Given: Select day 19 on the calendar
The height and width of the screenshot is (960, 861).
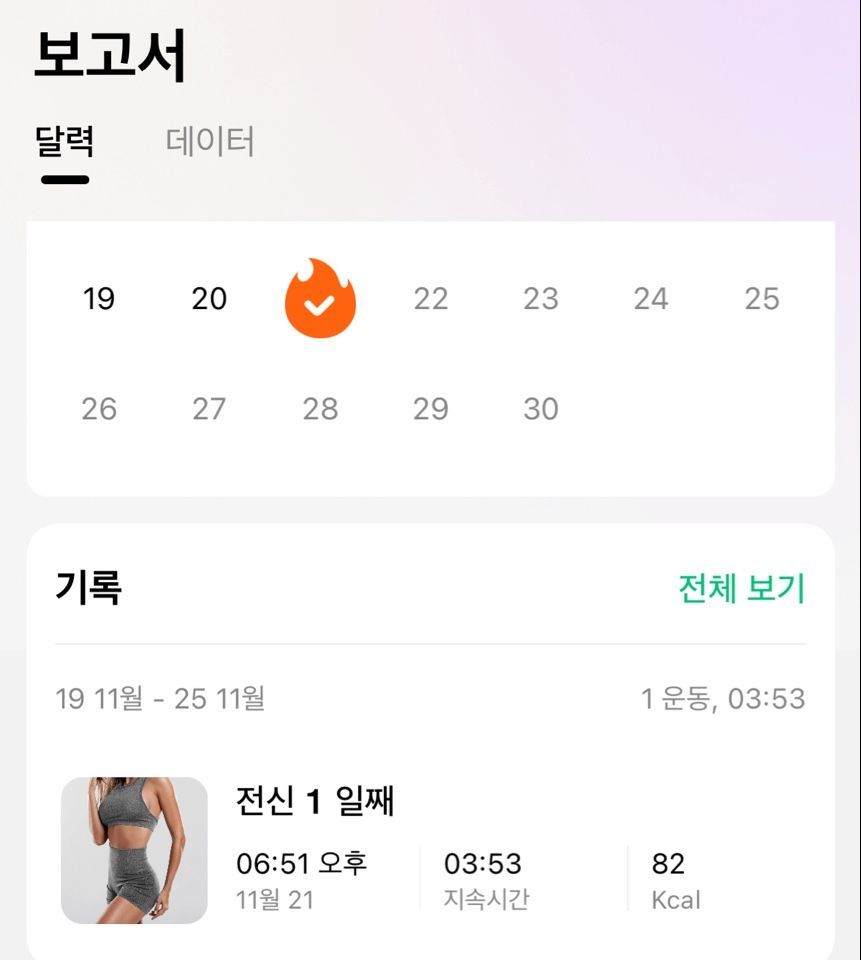Looking at the screenshot, I should tap(99, 299).
